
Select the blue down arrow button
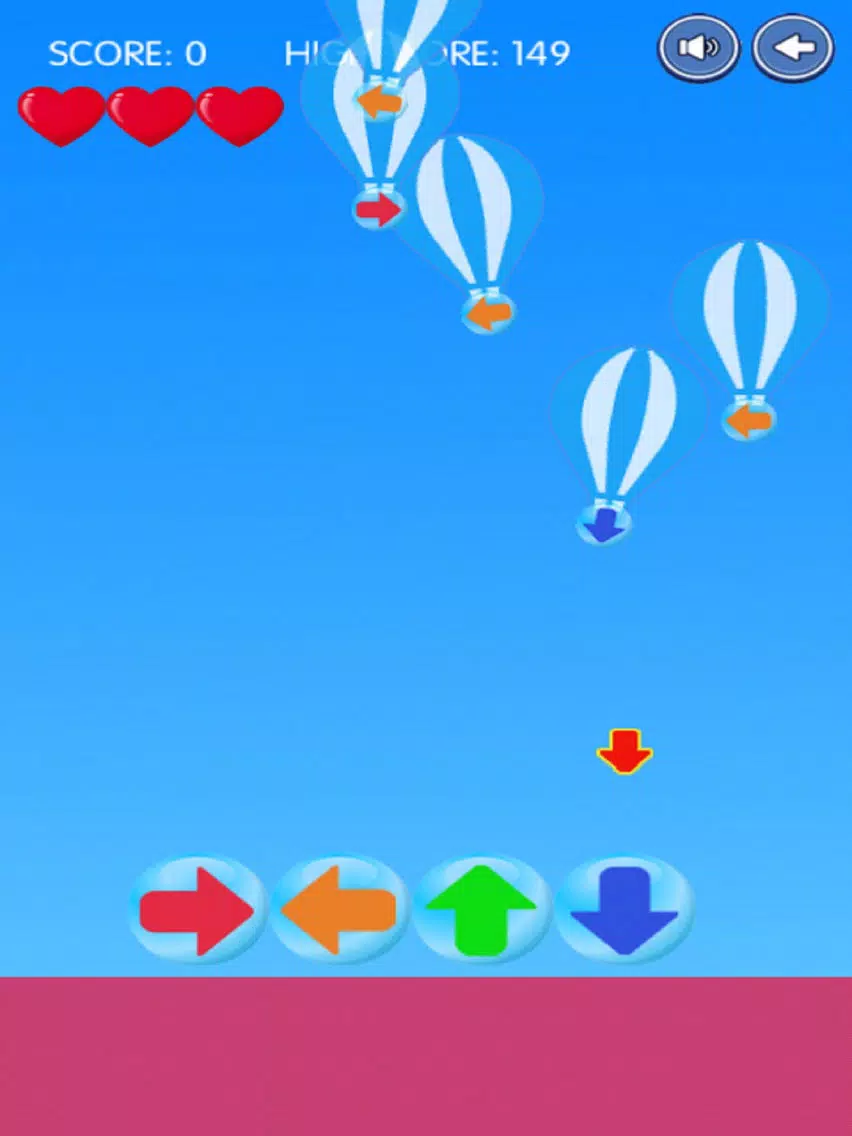624,910
